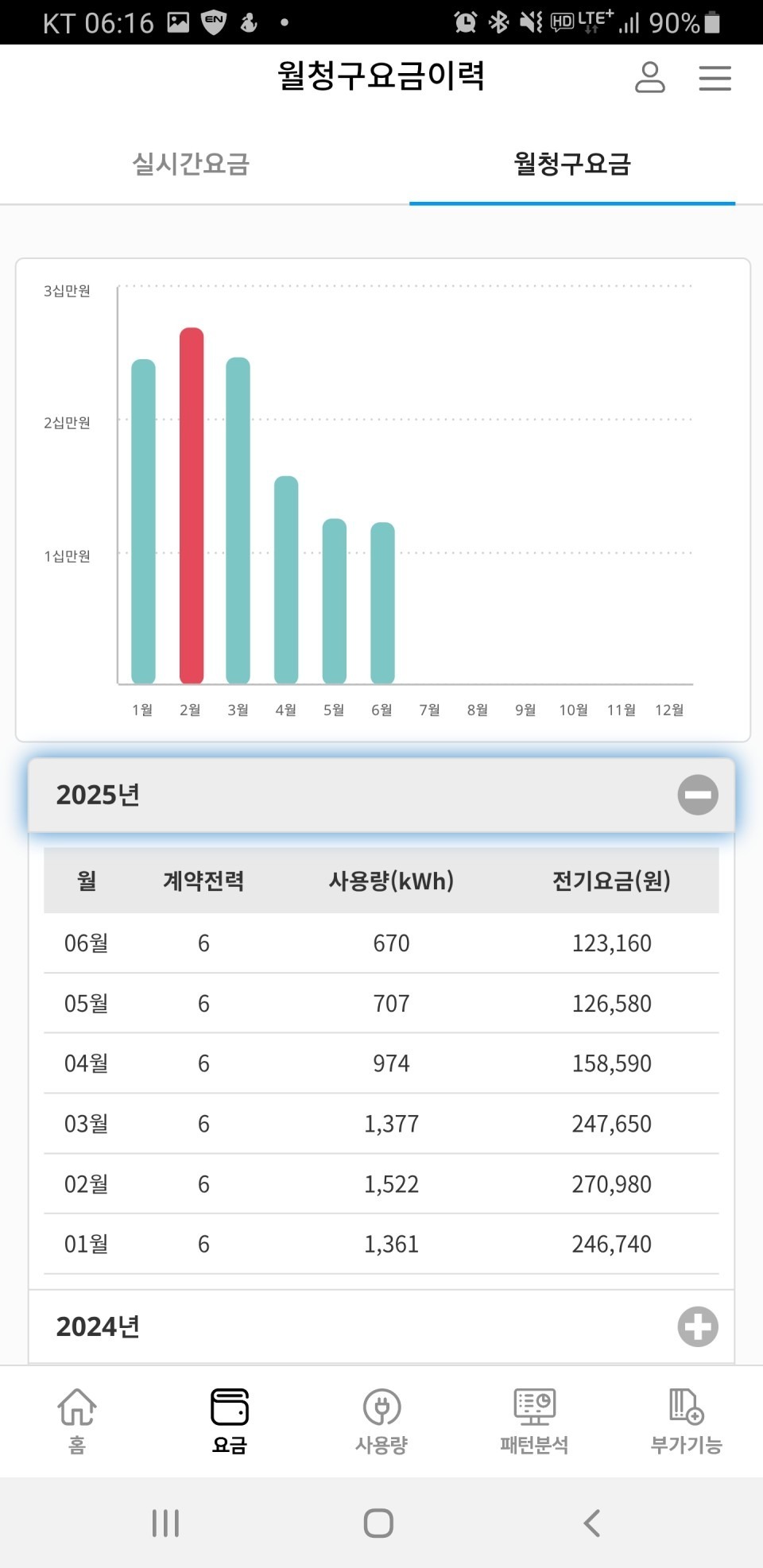Go to the 홈 tab
This screenshot has width=763, height=1568.
tap(77, 1421)
